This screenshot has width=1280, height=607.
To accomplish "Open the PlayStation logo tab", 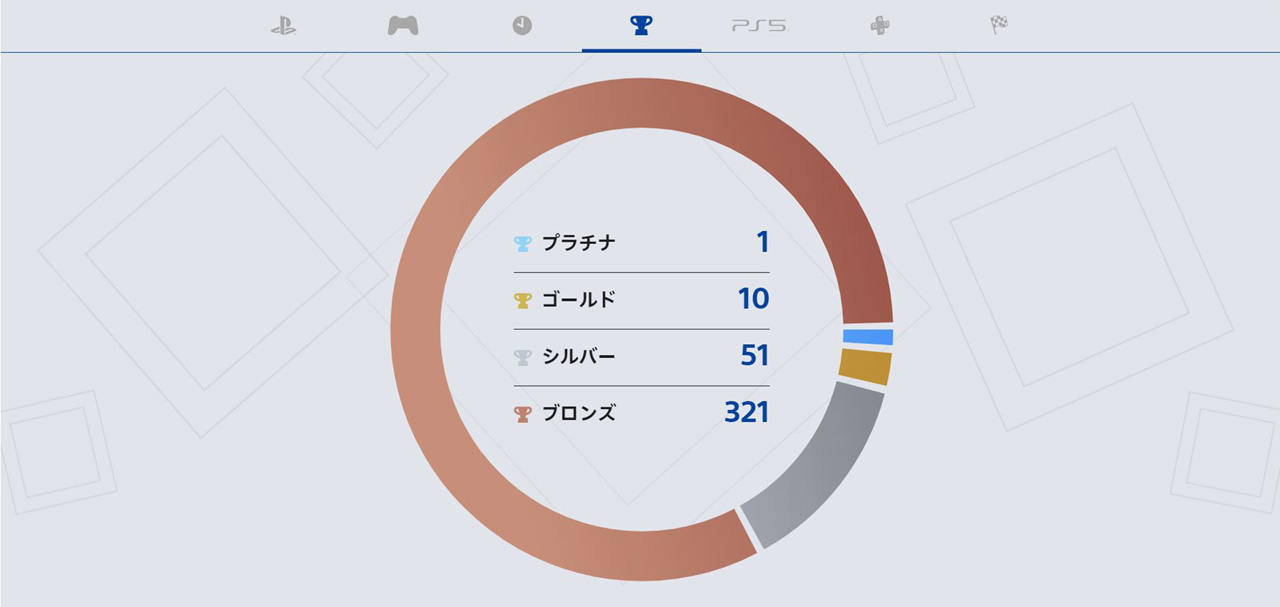I will pos(283,26).
